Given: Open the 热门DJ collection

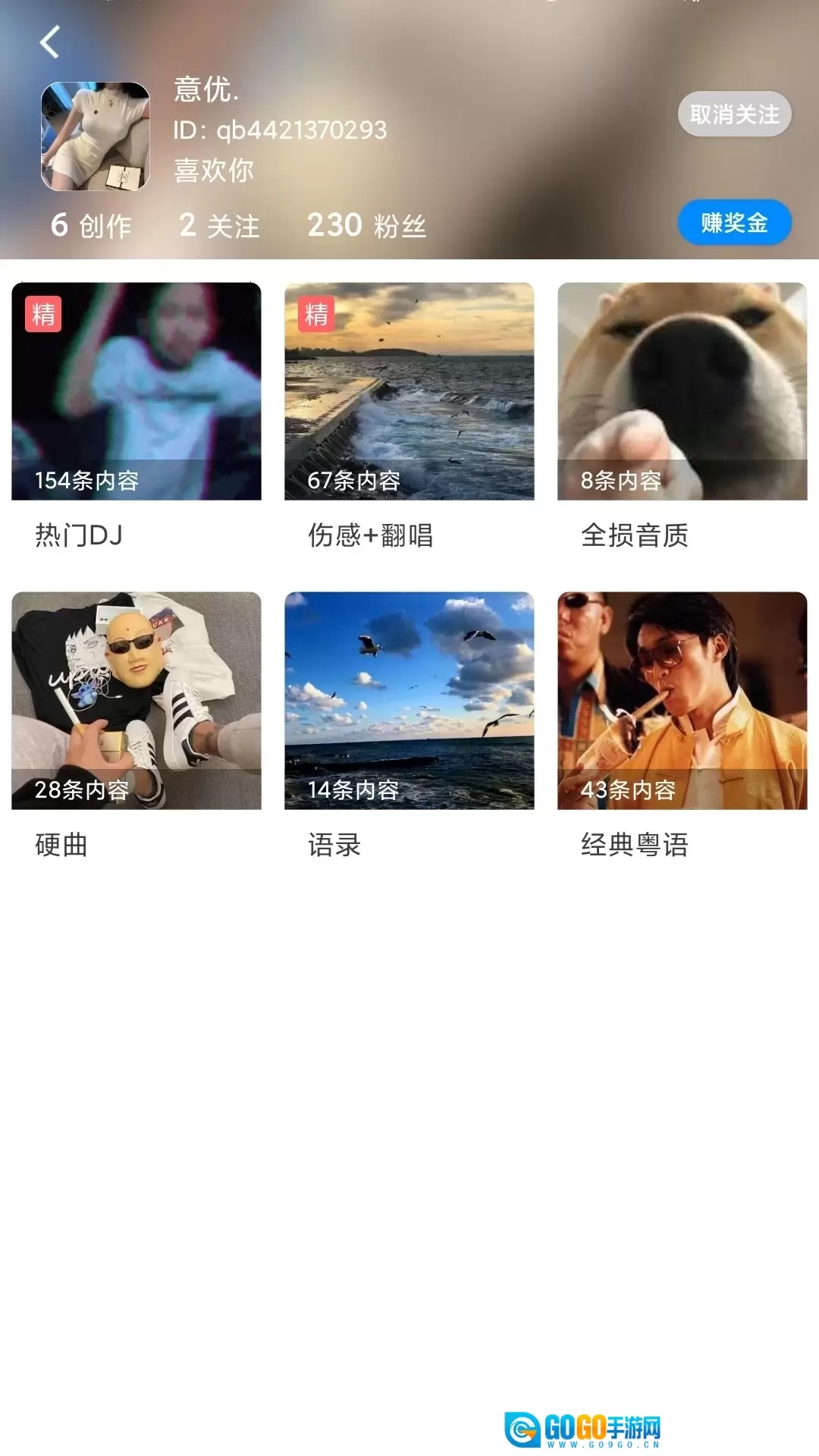Looking at the screenshot, I should coord(136,391).
